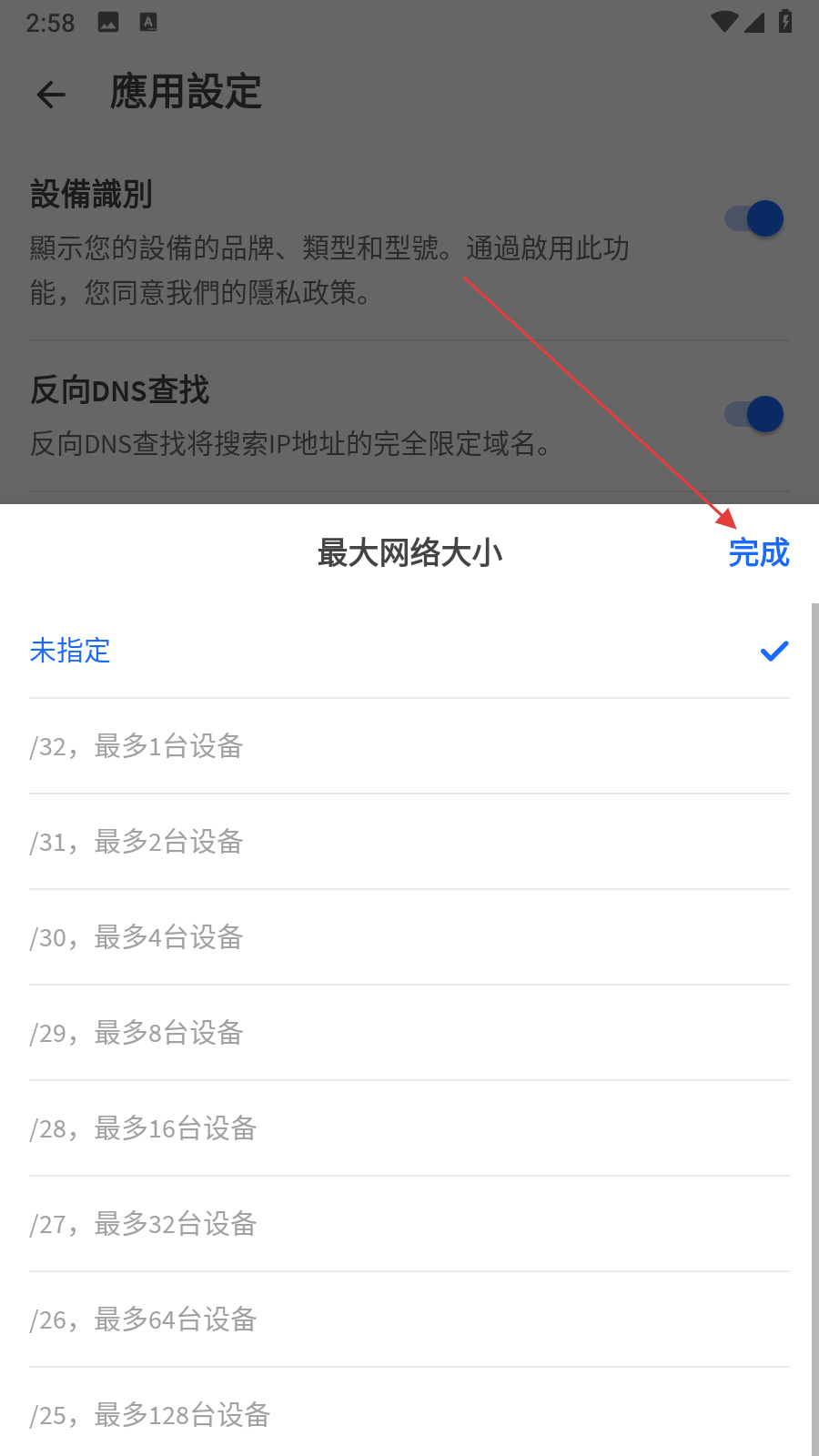The image size is (819, 1456).
Task: Tap 完成 to confirm network size
Action: tap(758, 553)
